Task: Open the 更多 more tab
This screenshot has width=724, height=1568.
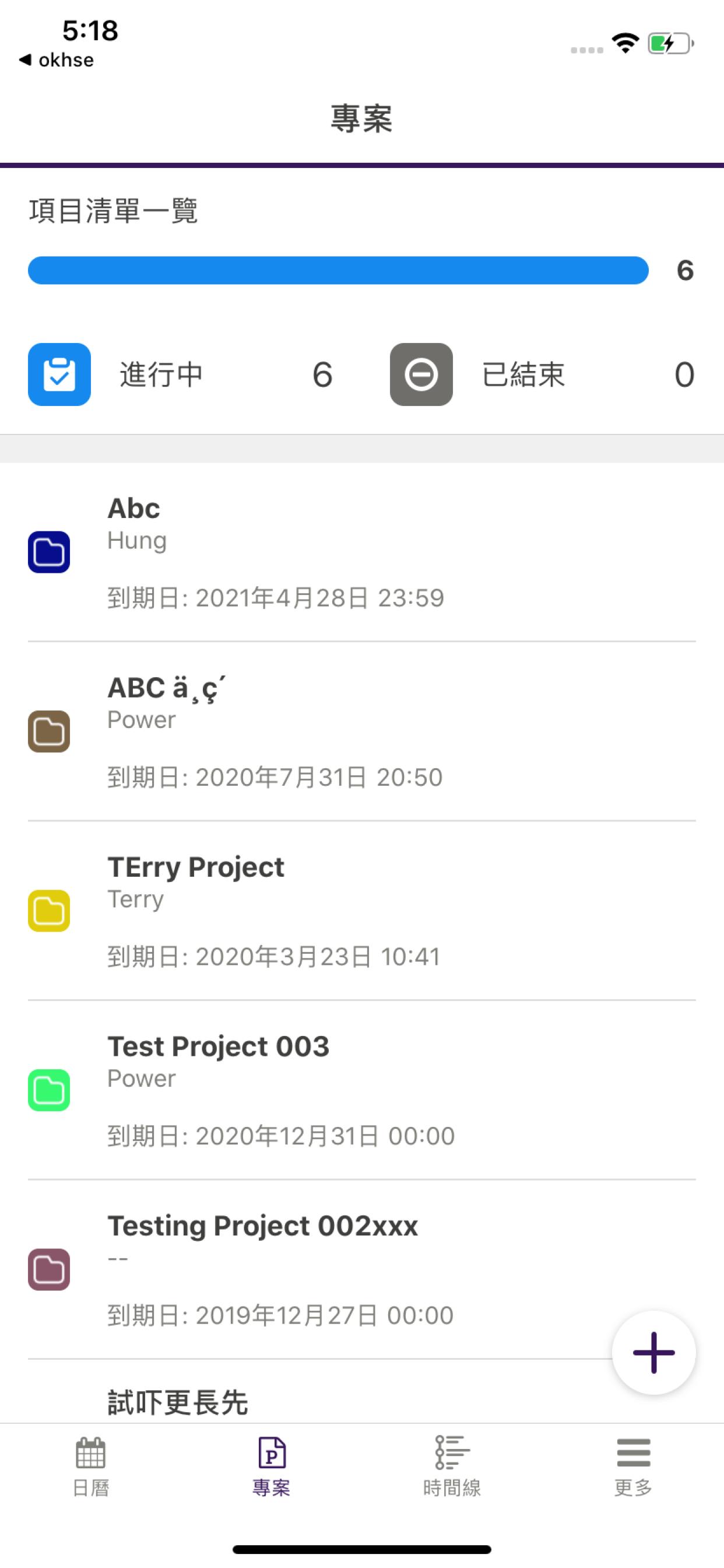Action: (x=633, y=1468)
